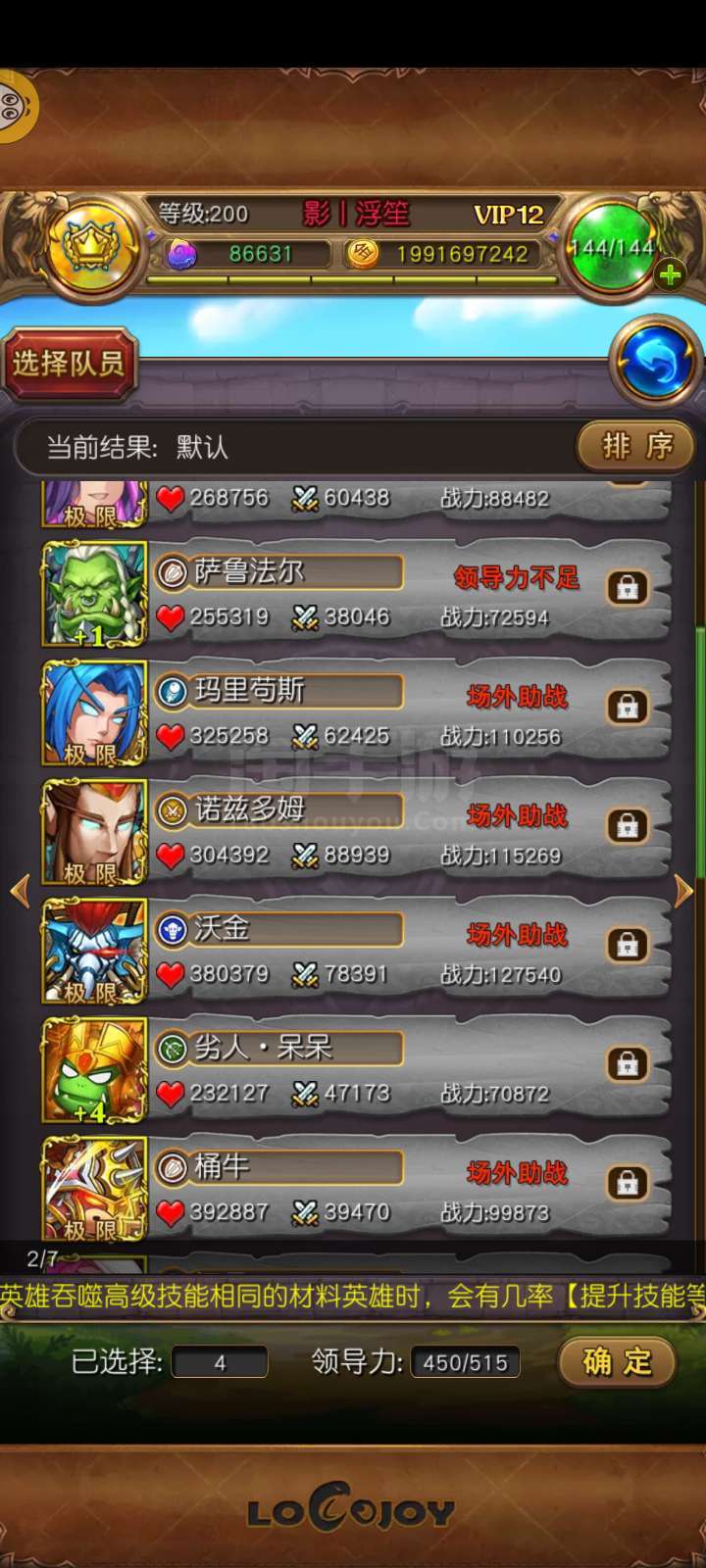The image size is (706, 1568).
Task: Tap the lock icon on 沃金's row
Action: [x=628, y=945]
